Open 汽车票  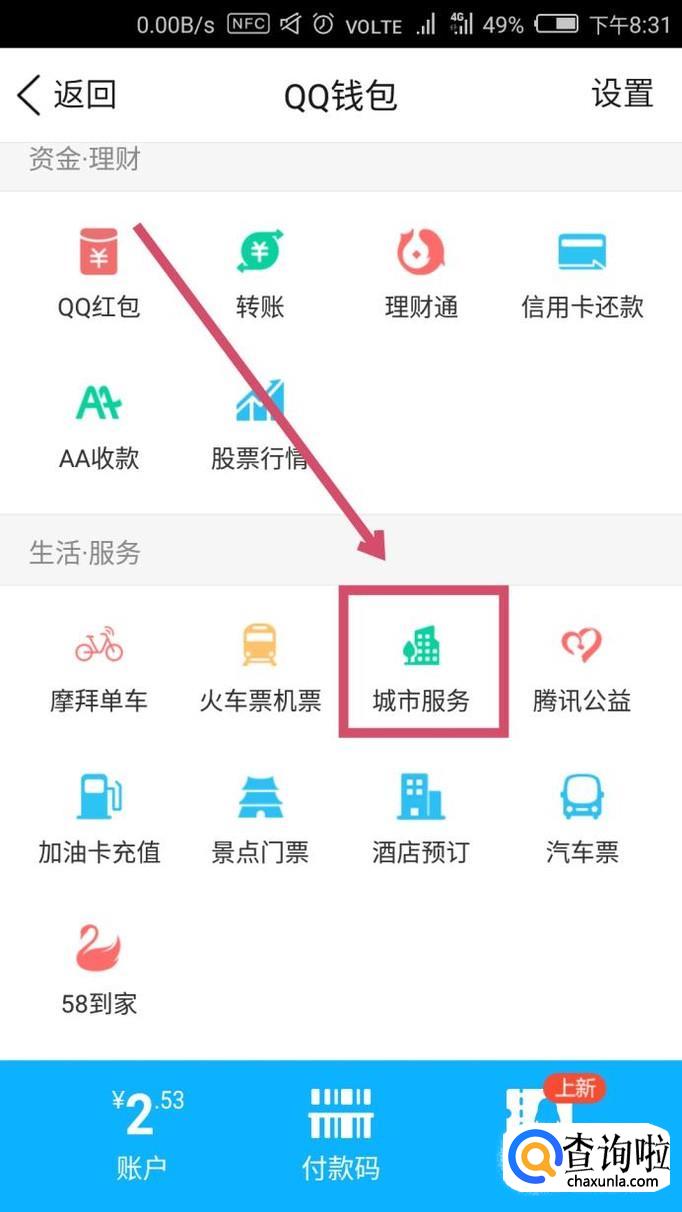tap(582, 818)
